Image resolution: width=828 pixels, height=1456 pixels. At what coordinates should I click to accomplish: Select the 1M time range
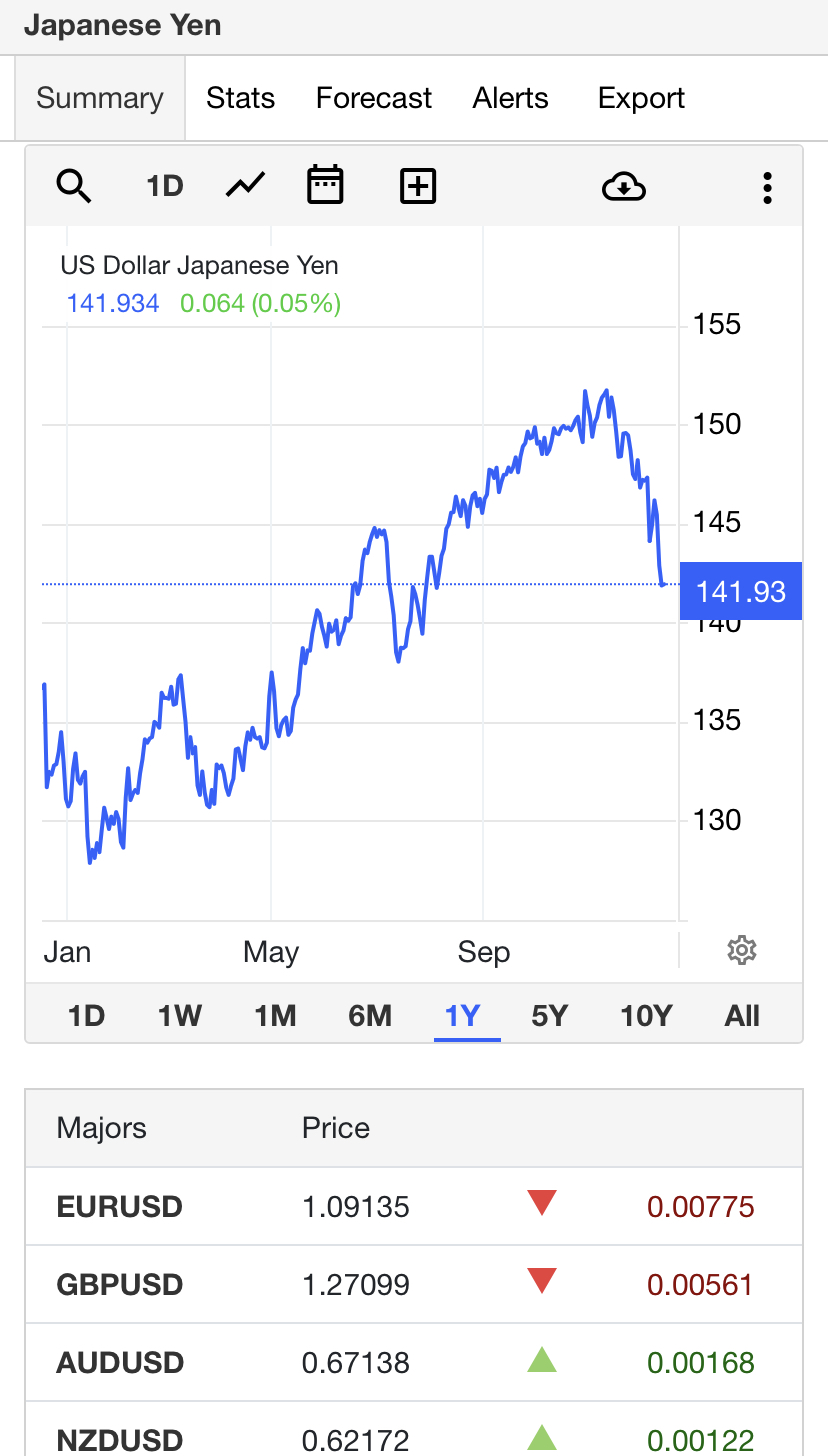(x=275, y=1016)
